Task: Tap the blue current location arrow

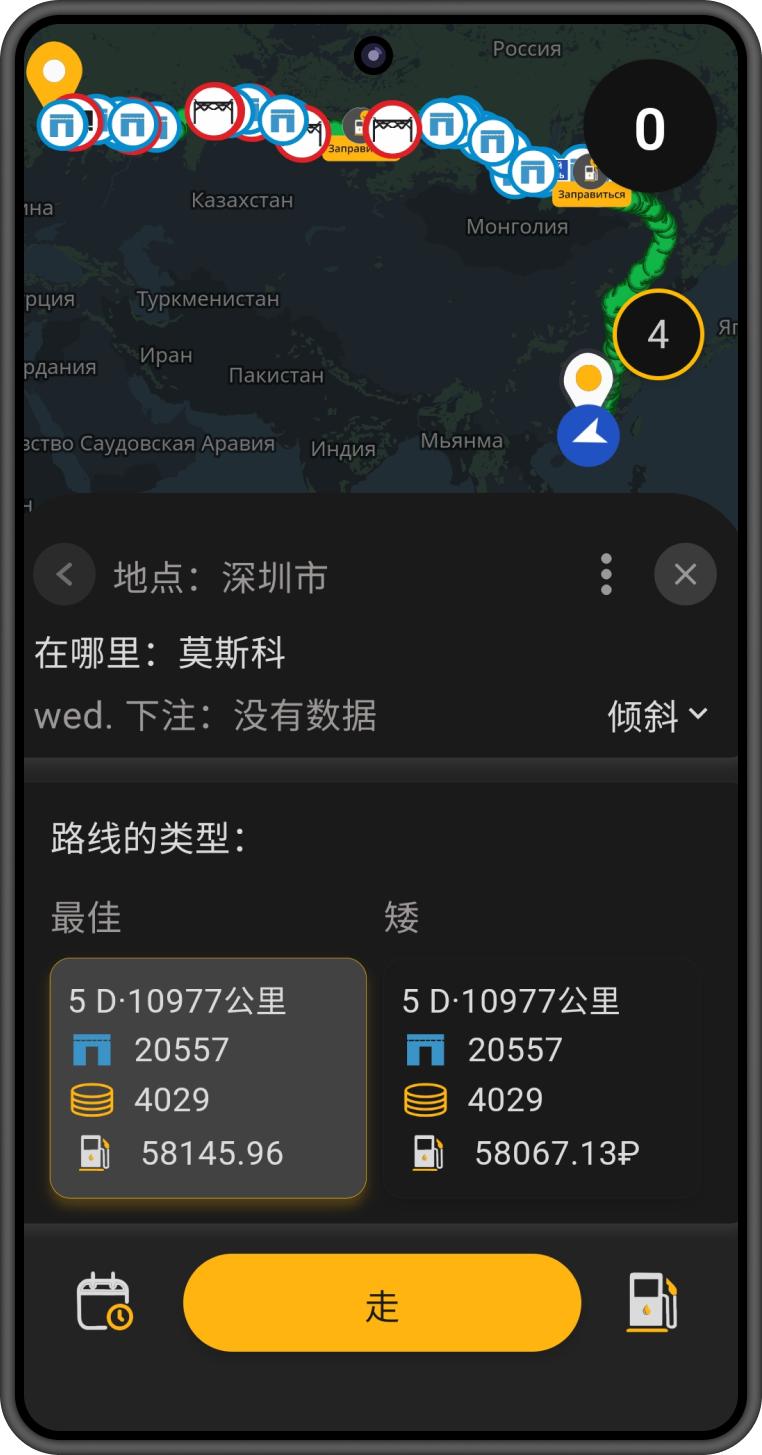Action: coord(589,436)
